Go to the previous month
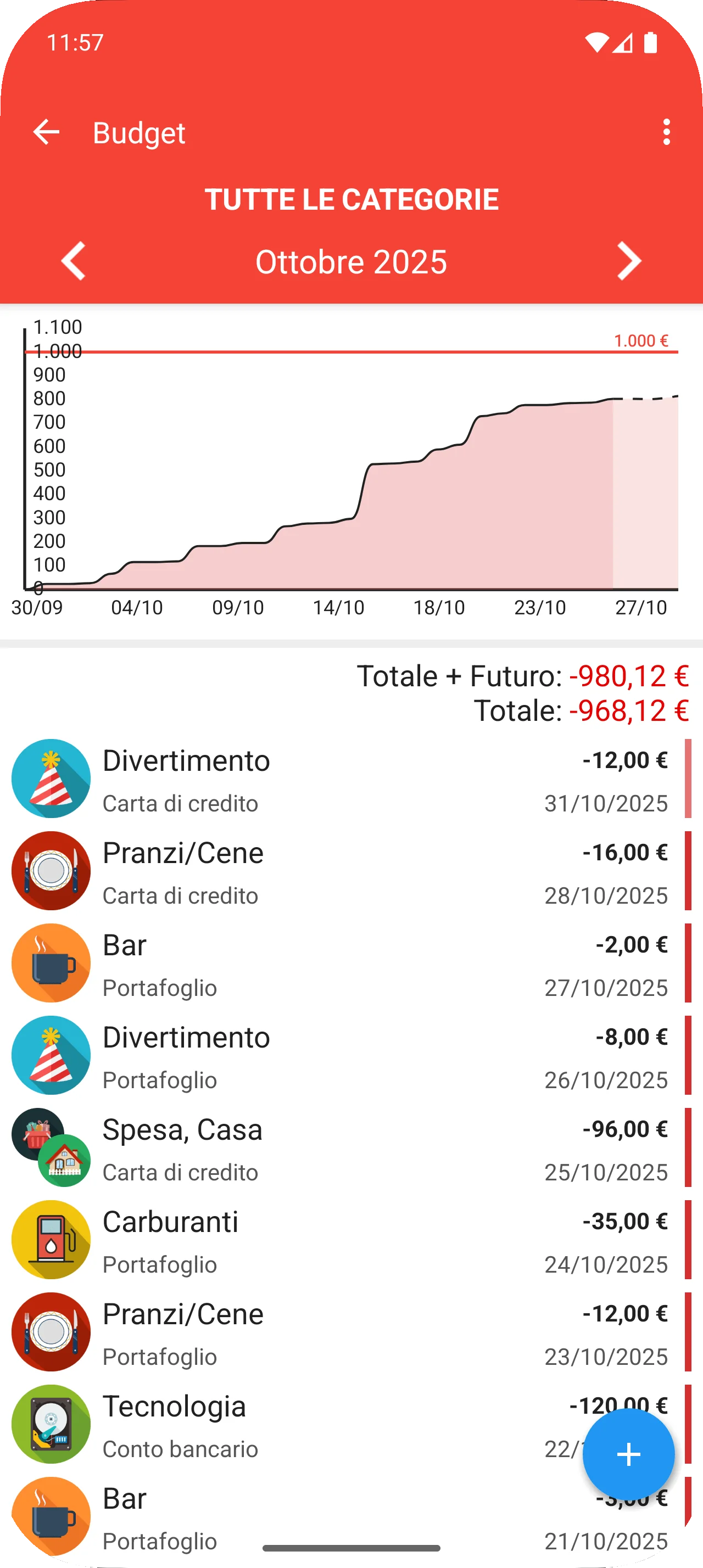The image size is (703, 1568). (74, 261)
